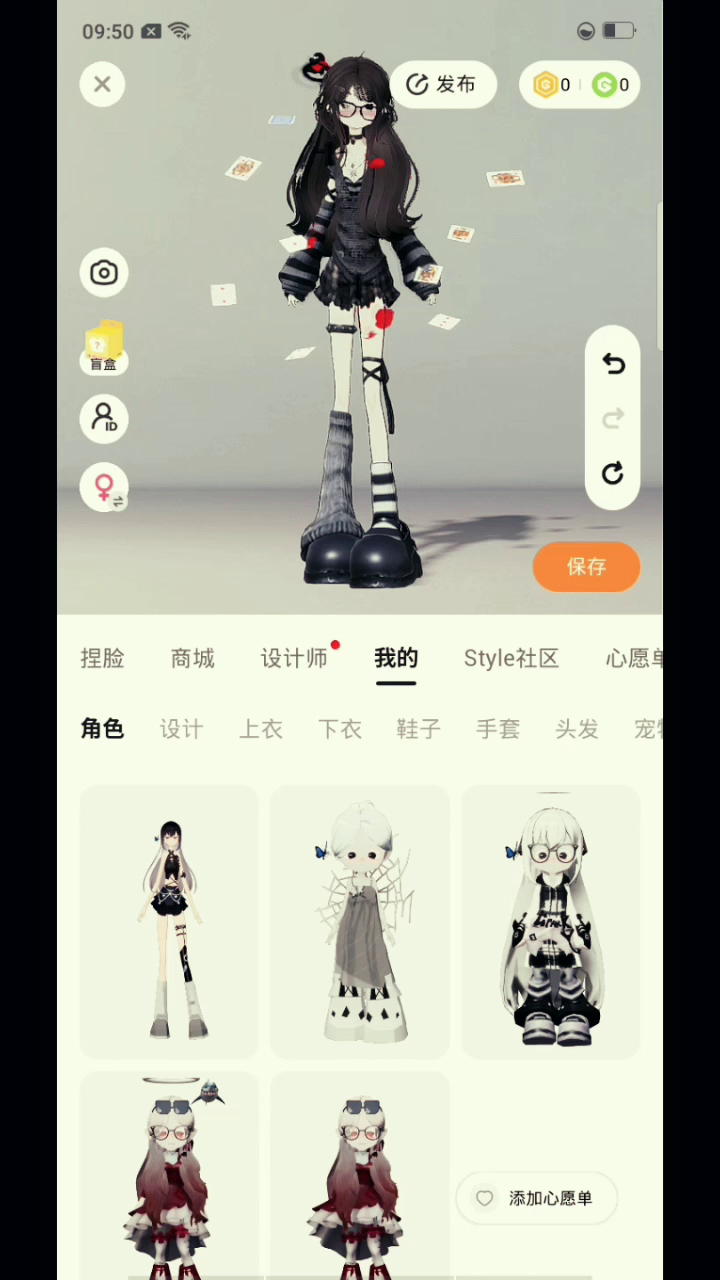The height and width of the screenshot is (1280, 720).
Task: Choose the 头发 category
Action: [x=577, y=729]
